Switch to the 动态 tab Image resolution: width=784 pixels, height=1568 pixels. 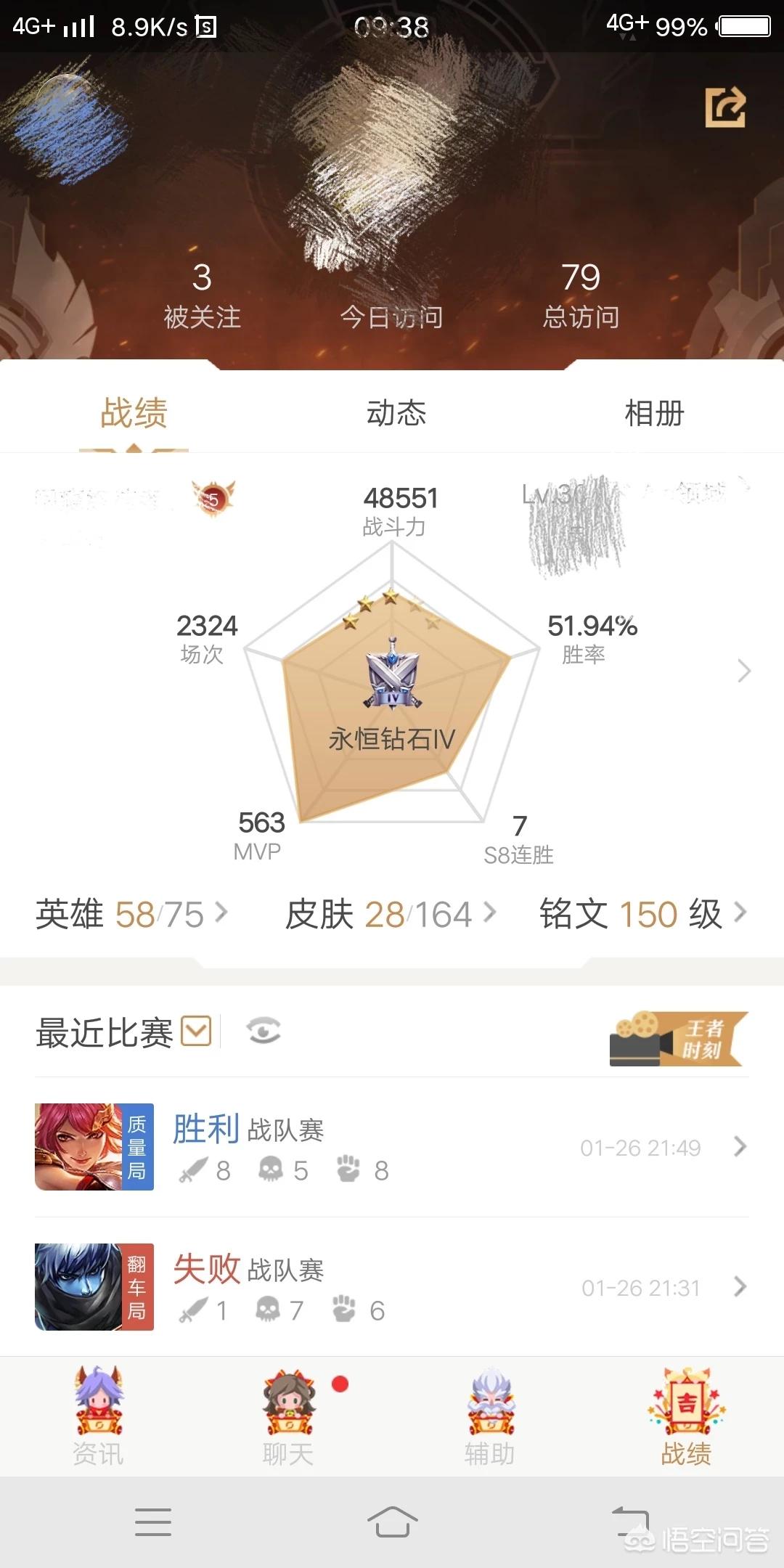[396, 413]
